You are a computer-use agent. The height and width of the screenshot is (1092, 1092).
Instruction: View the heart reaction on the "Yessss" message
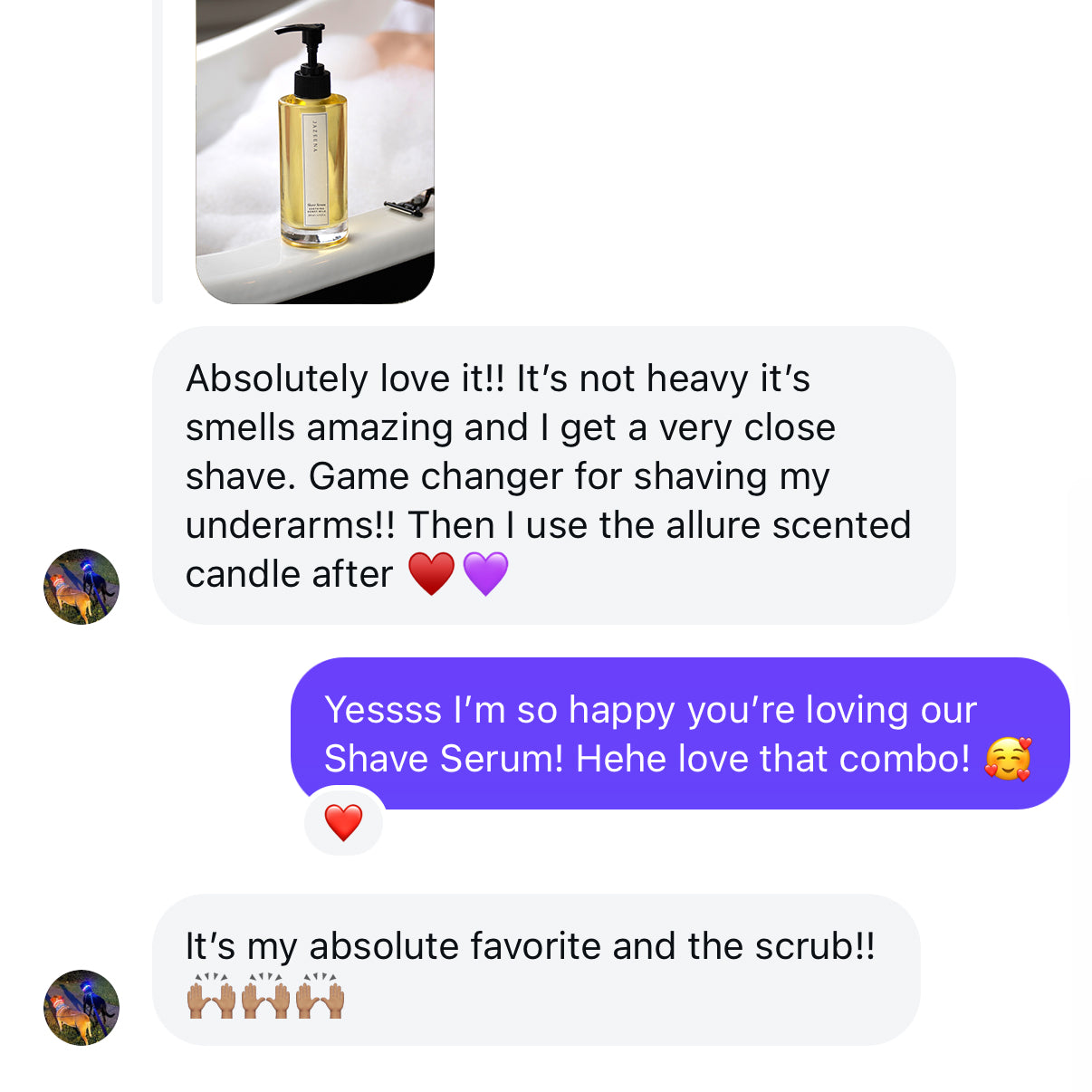pos(344,822)
